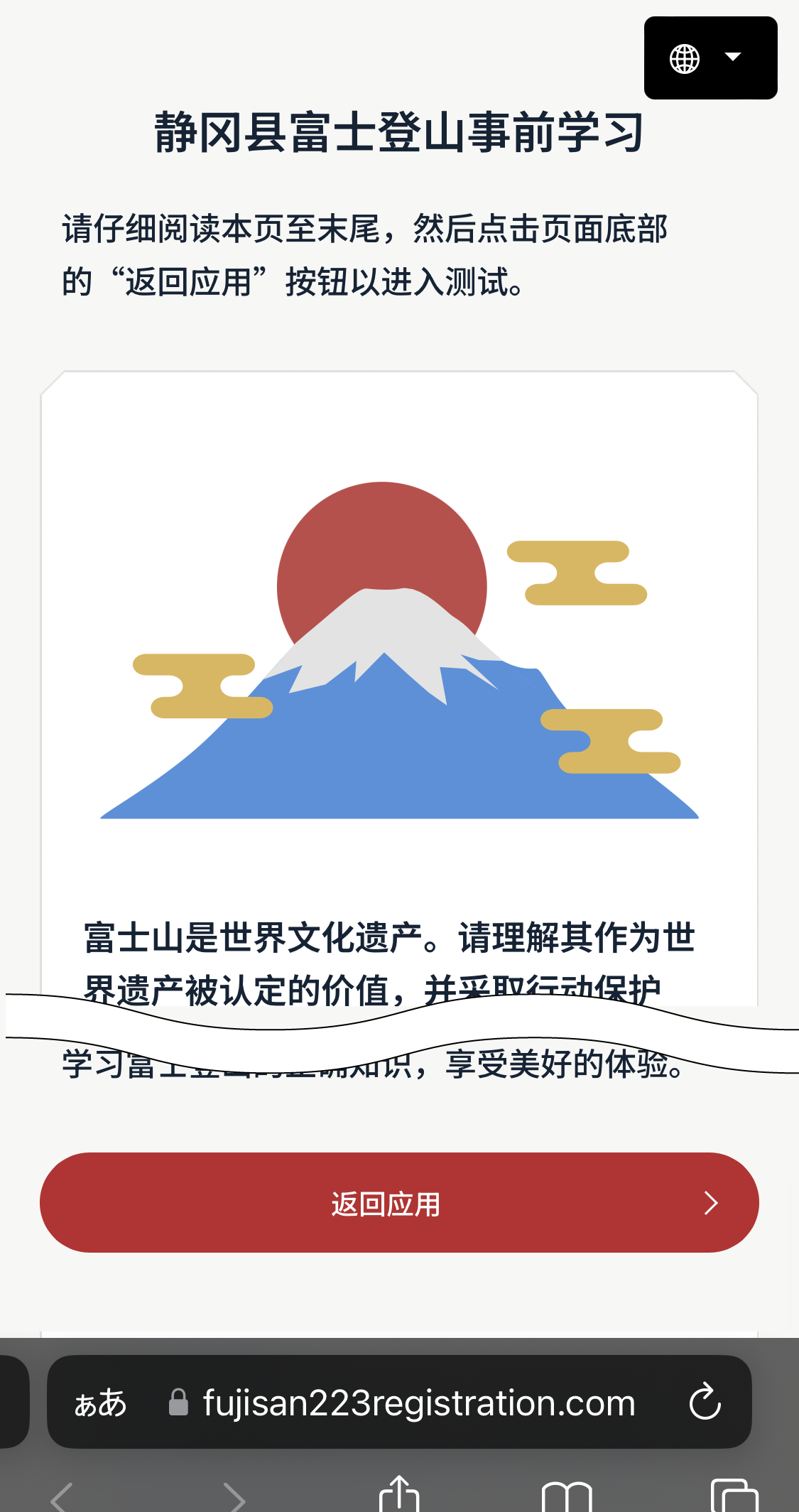This screenshot has width=799, height=1512.
Task: Open the language globe dropdown
Action: 710,58
